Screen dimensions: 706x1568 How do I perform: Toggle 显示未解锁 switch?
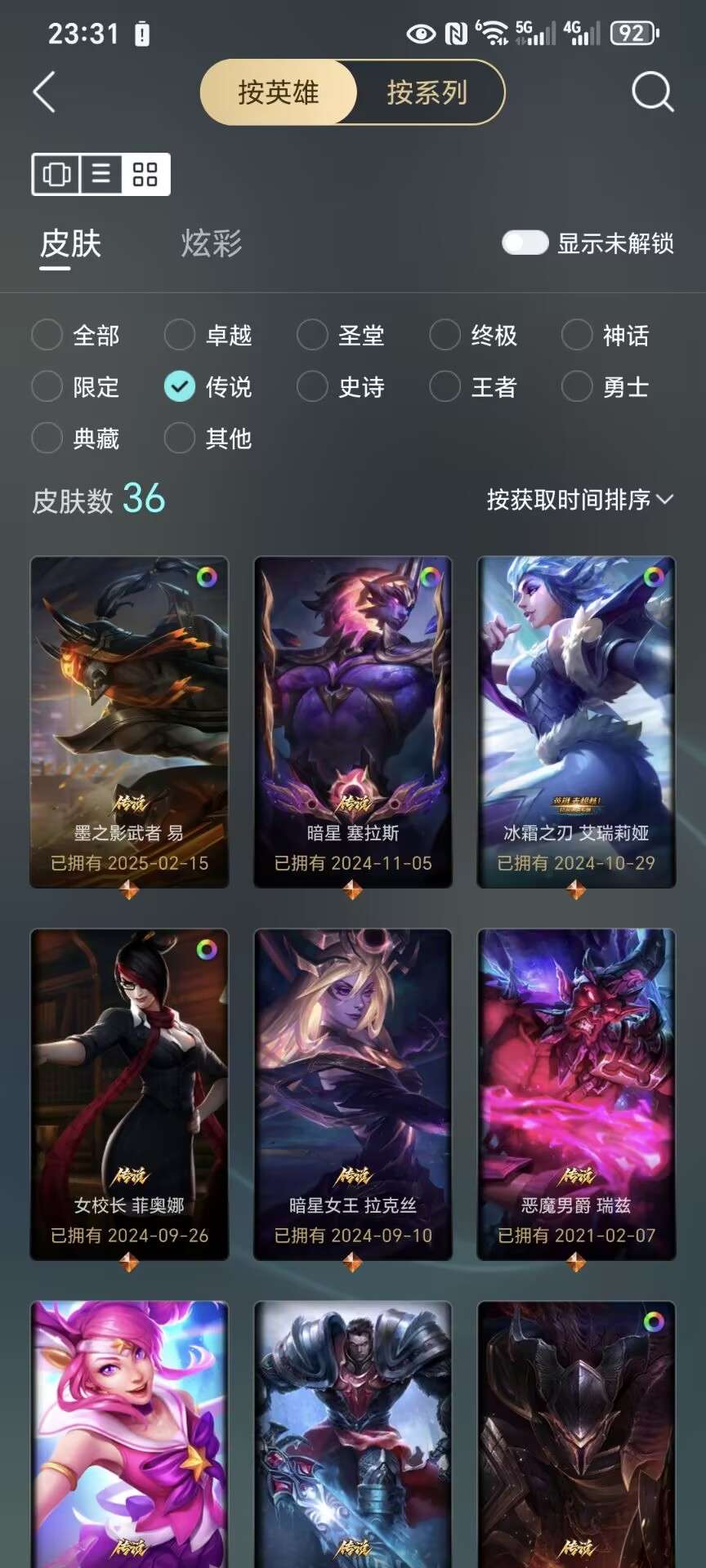[525, 243]
